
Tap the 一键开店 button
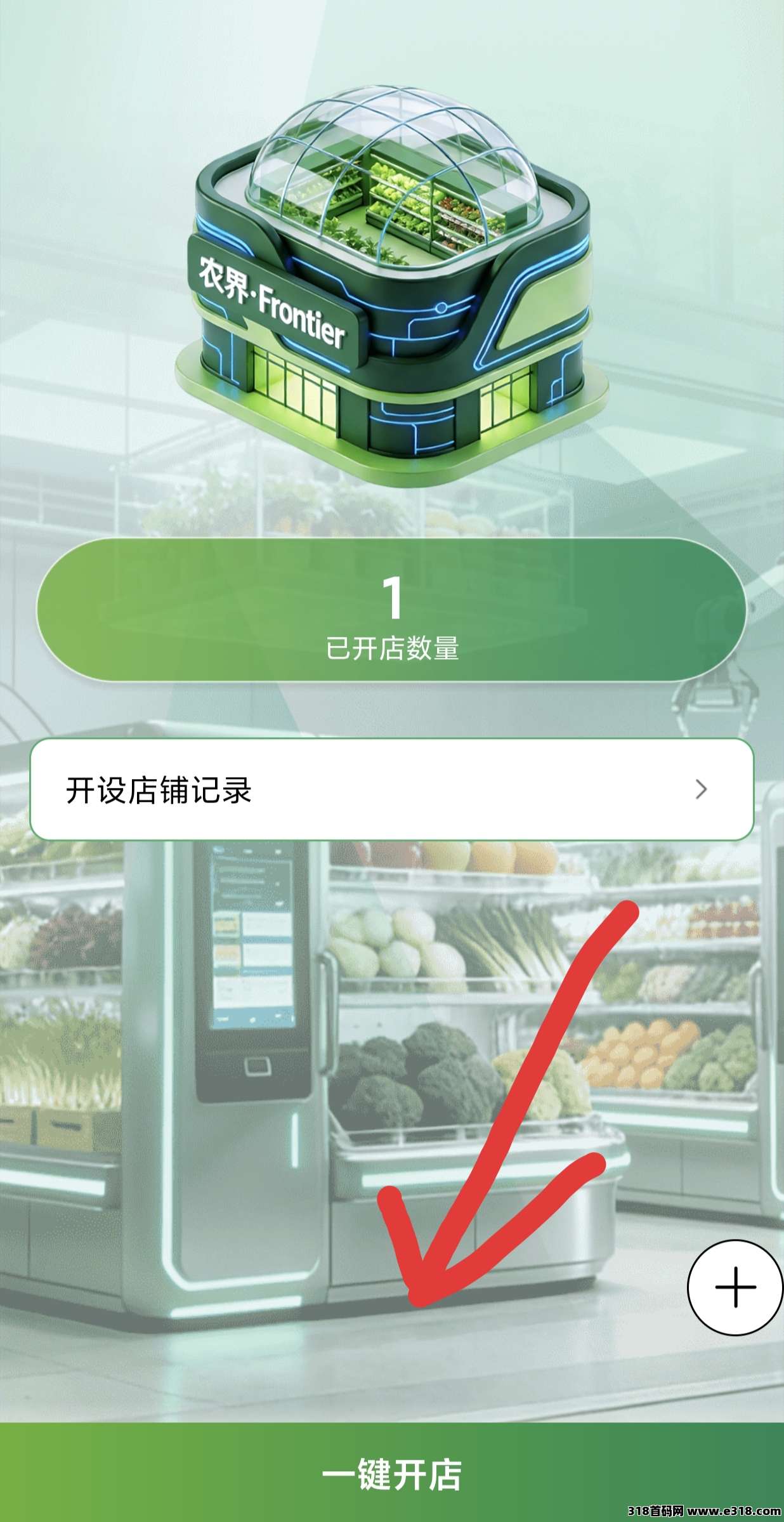click(x=391, y=1474)
